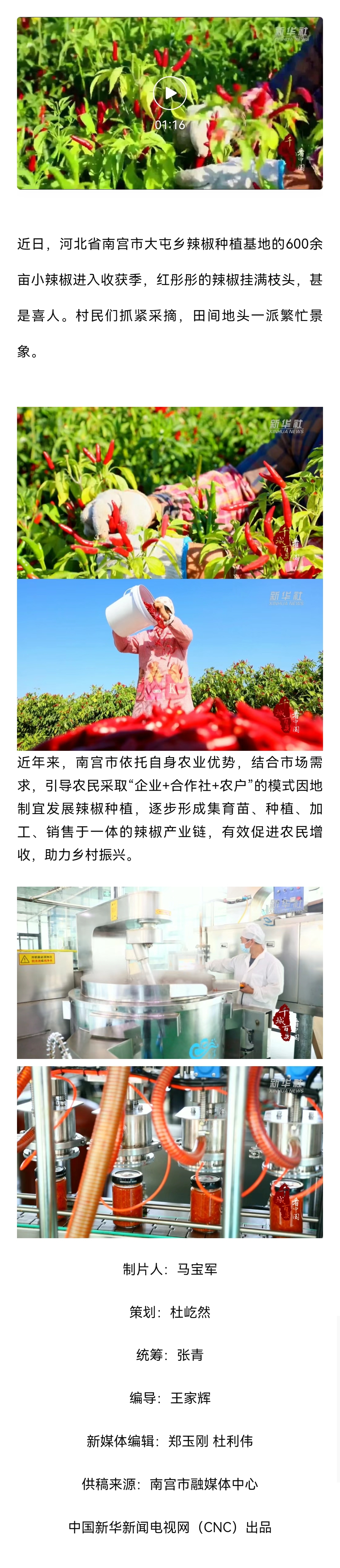340x1568 pixels.
Task: View the photo of farmer pouring chilies from bucket
Action: click(x=170, y=664)
